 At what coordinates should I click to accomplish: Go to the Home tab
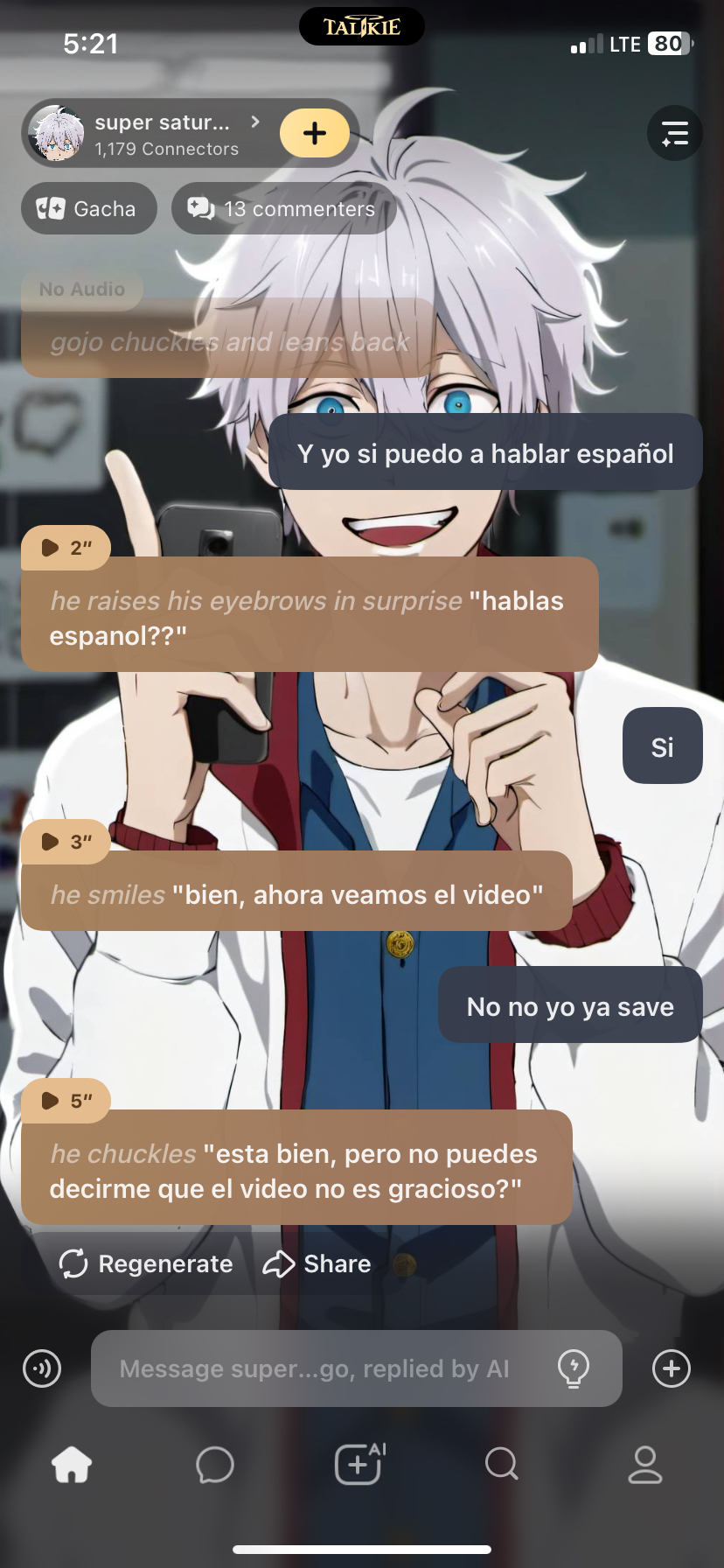click(x=72, y=1464)
